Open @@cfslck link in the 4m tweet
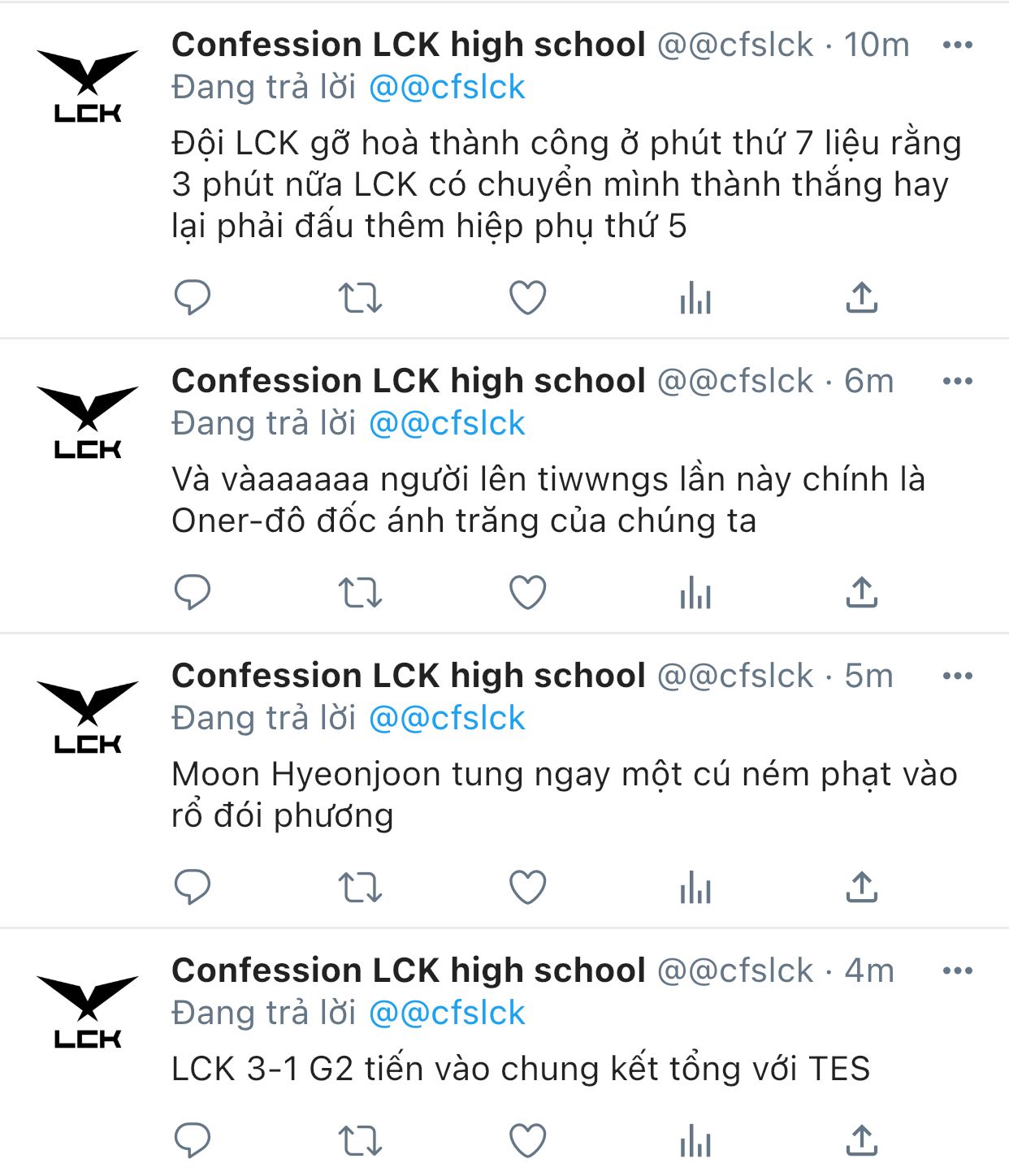This screenshot has height=1176, width=1009. [x=447, y=1013]
